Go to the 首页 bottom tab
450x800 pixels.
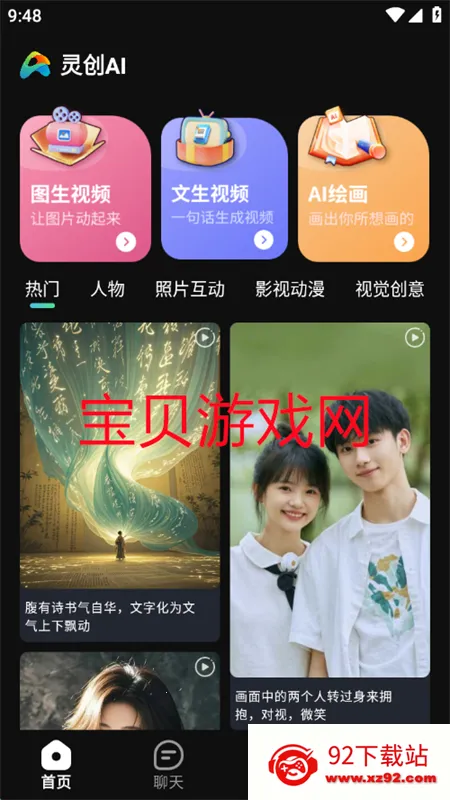coord(56,765)
